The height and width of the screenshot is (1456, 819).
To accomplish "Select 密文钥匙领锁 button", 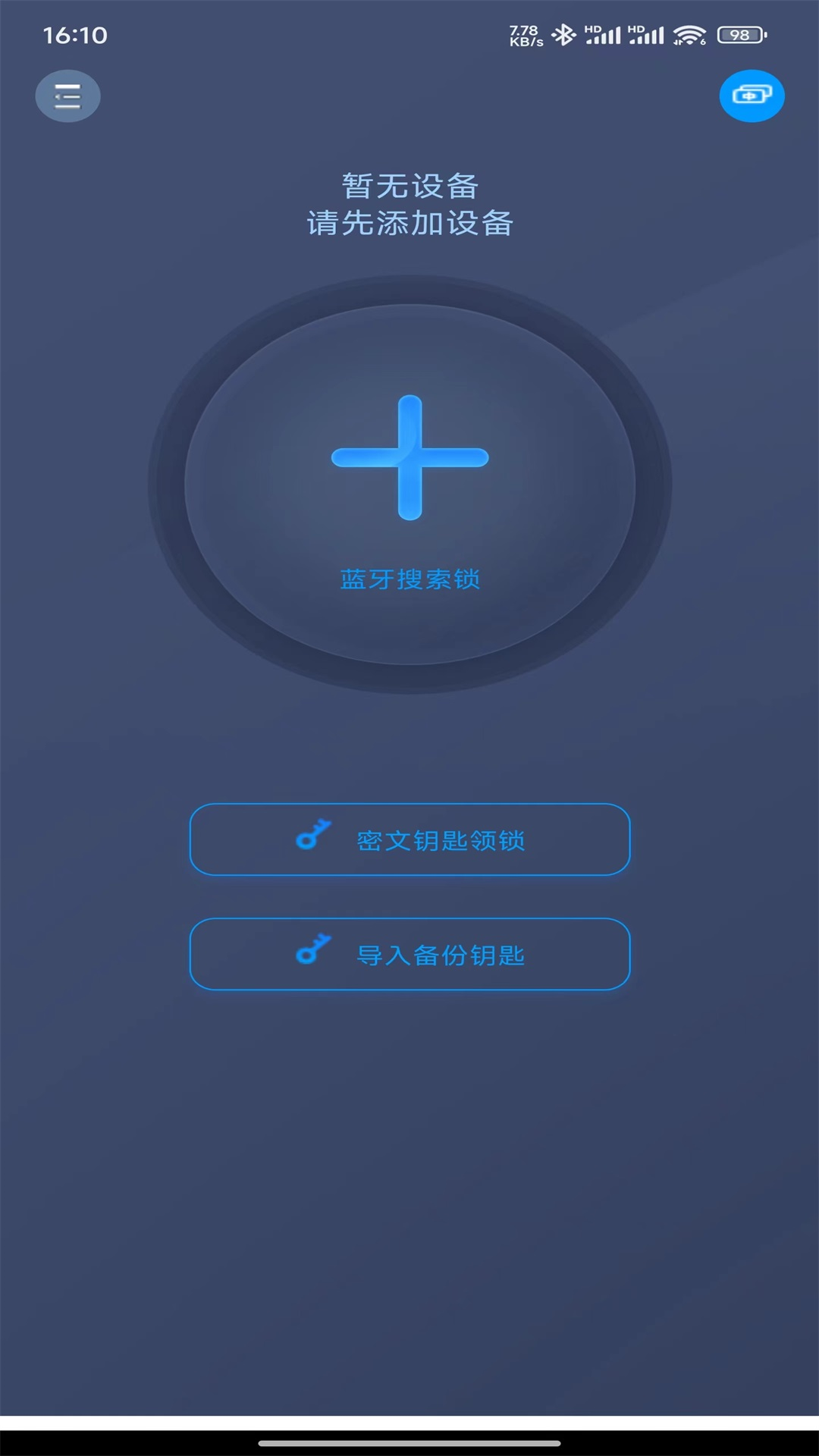I will (409, 839).
